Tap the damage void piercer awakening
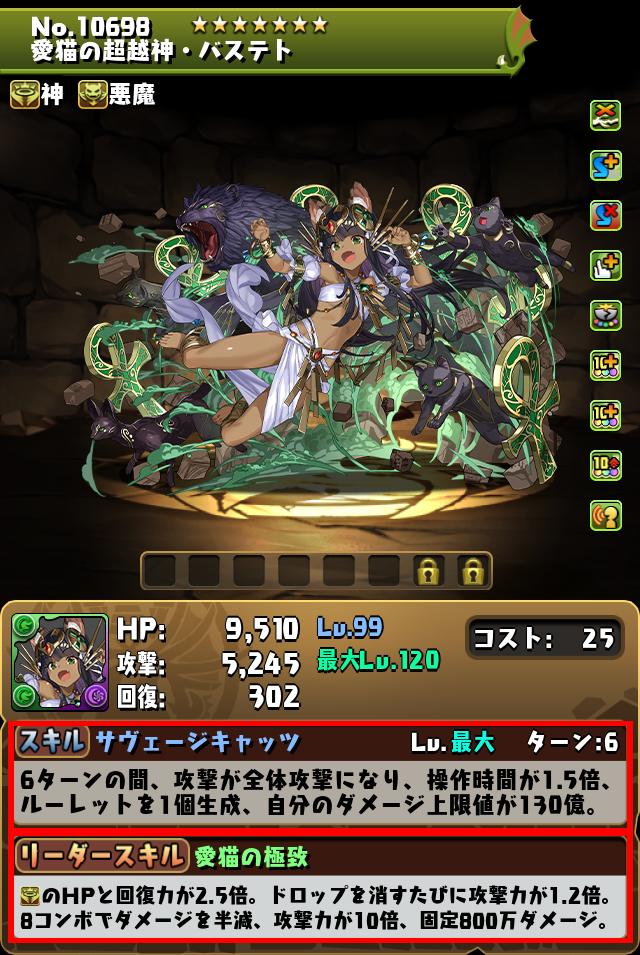This screenshot has width=640, height=955. (x=606, y=315)
